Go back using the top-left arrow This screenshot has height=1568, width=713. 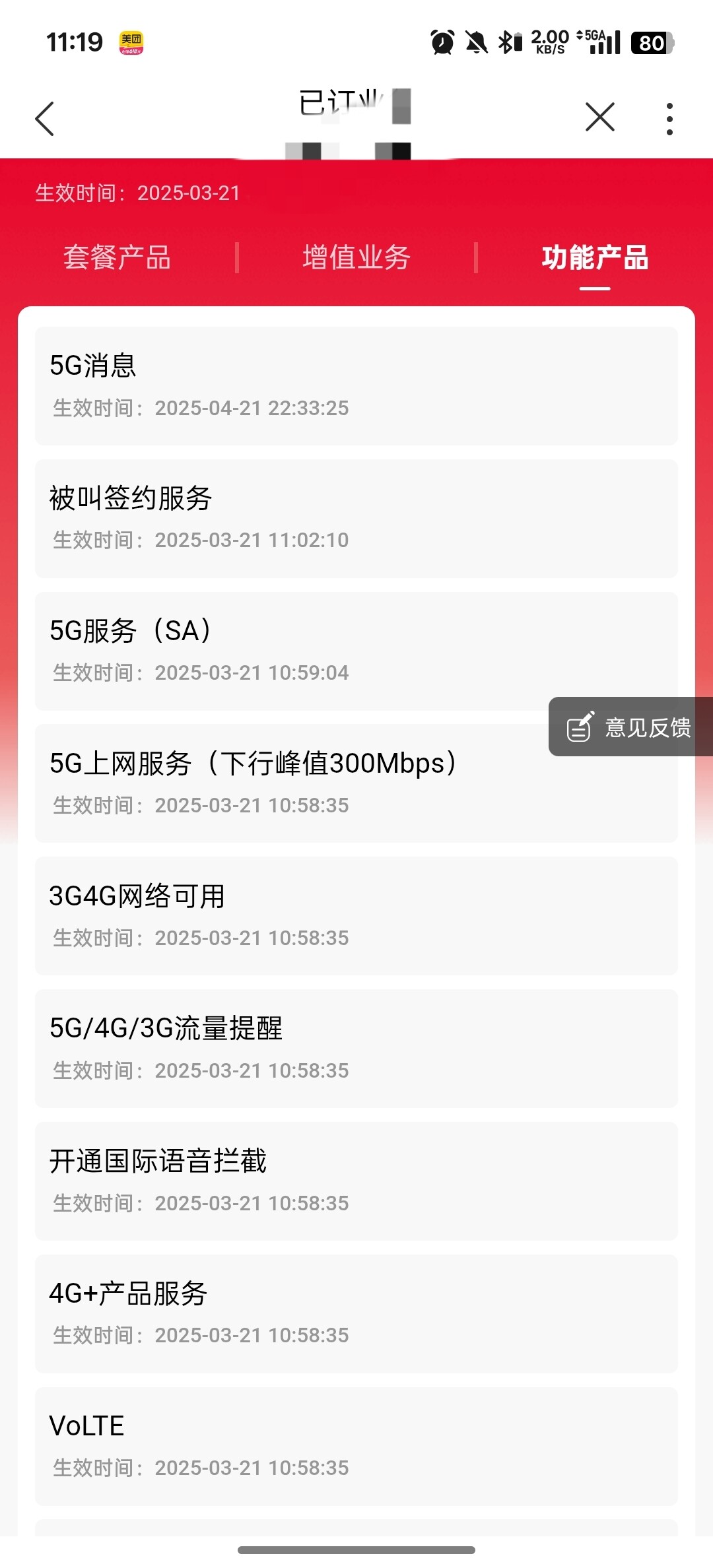[x=44, y=119]
